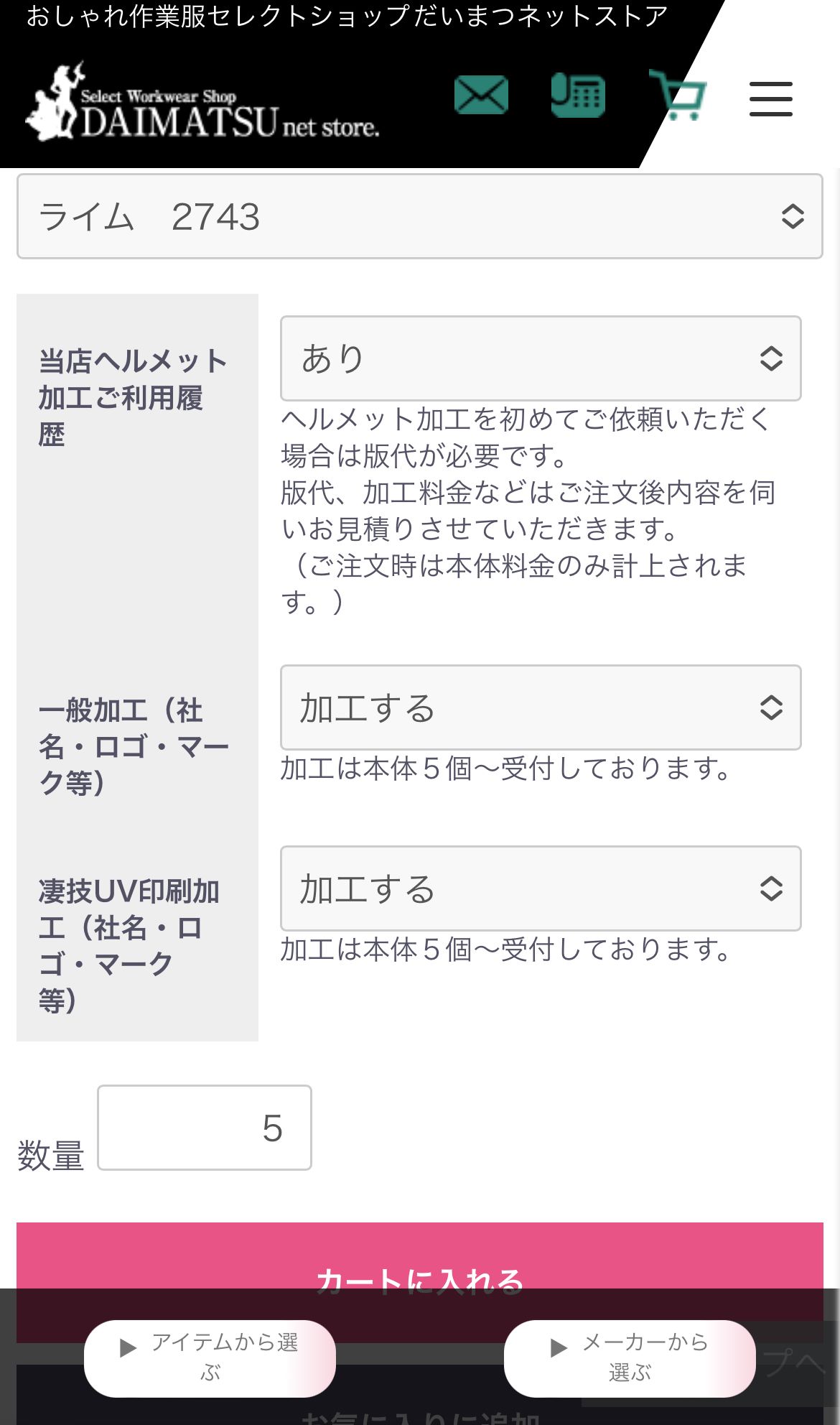This screenshot has height=1425, width=840.
Task: Open the 凄技UV印刷加工 dropdown
Action: click(x=540, y=888)
